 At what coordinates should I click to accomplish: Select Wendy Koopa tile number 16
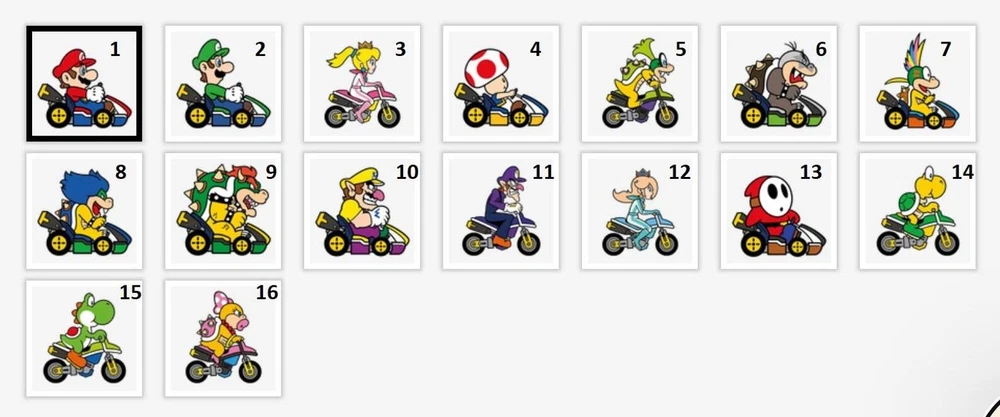[x=223, y=338]
